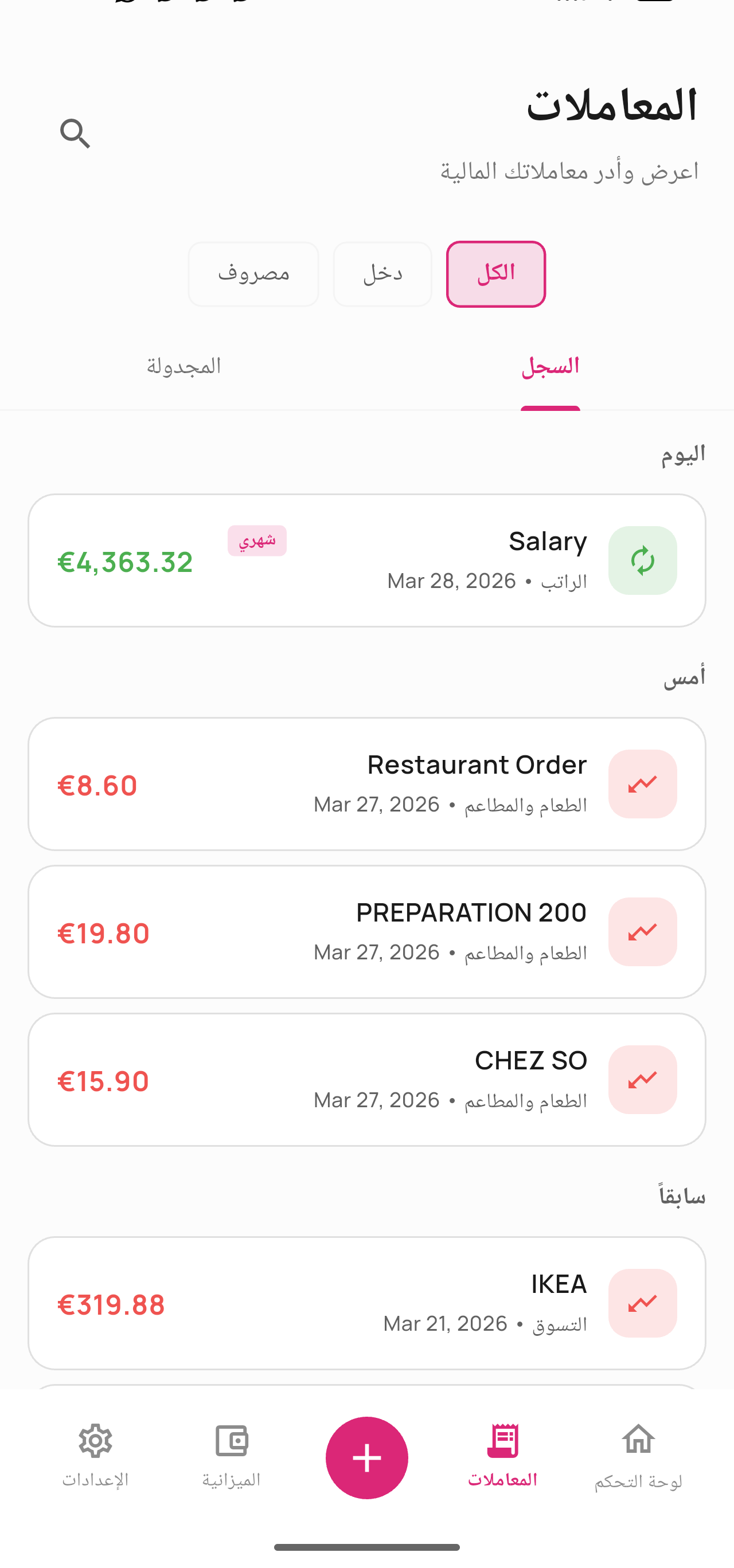Expand the Salary transaction card
Viewport: 734px width, 1568px height.
366,560
